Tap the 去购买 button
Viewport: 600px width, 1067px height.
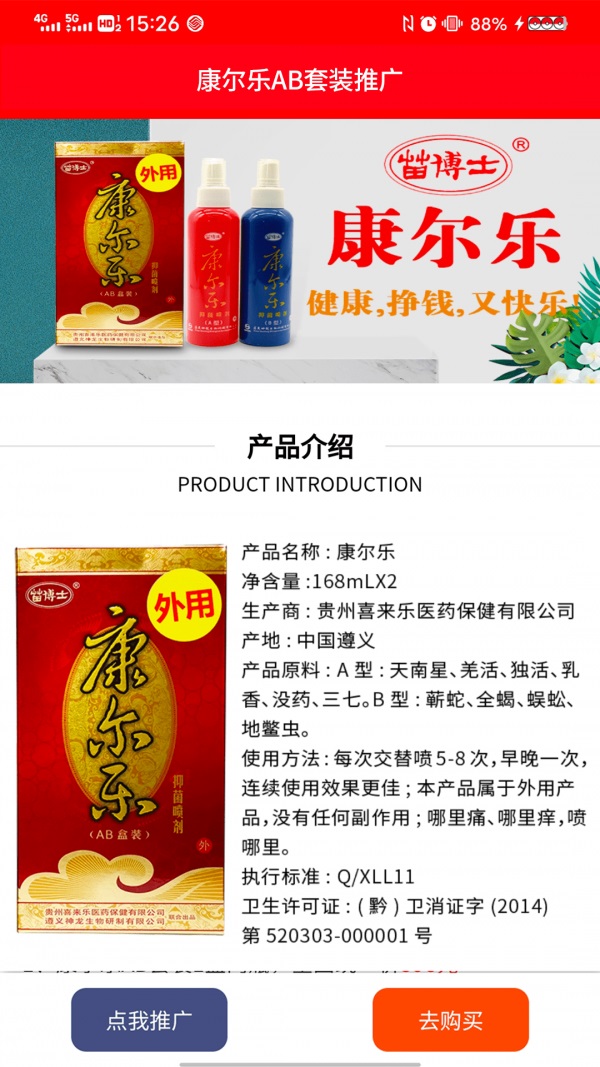point(450,1020)
